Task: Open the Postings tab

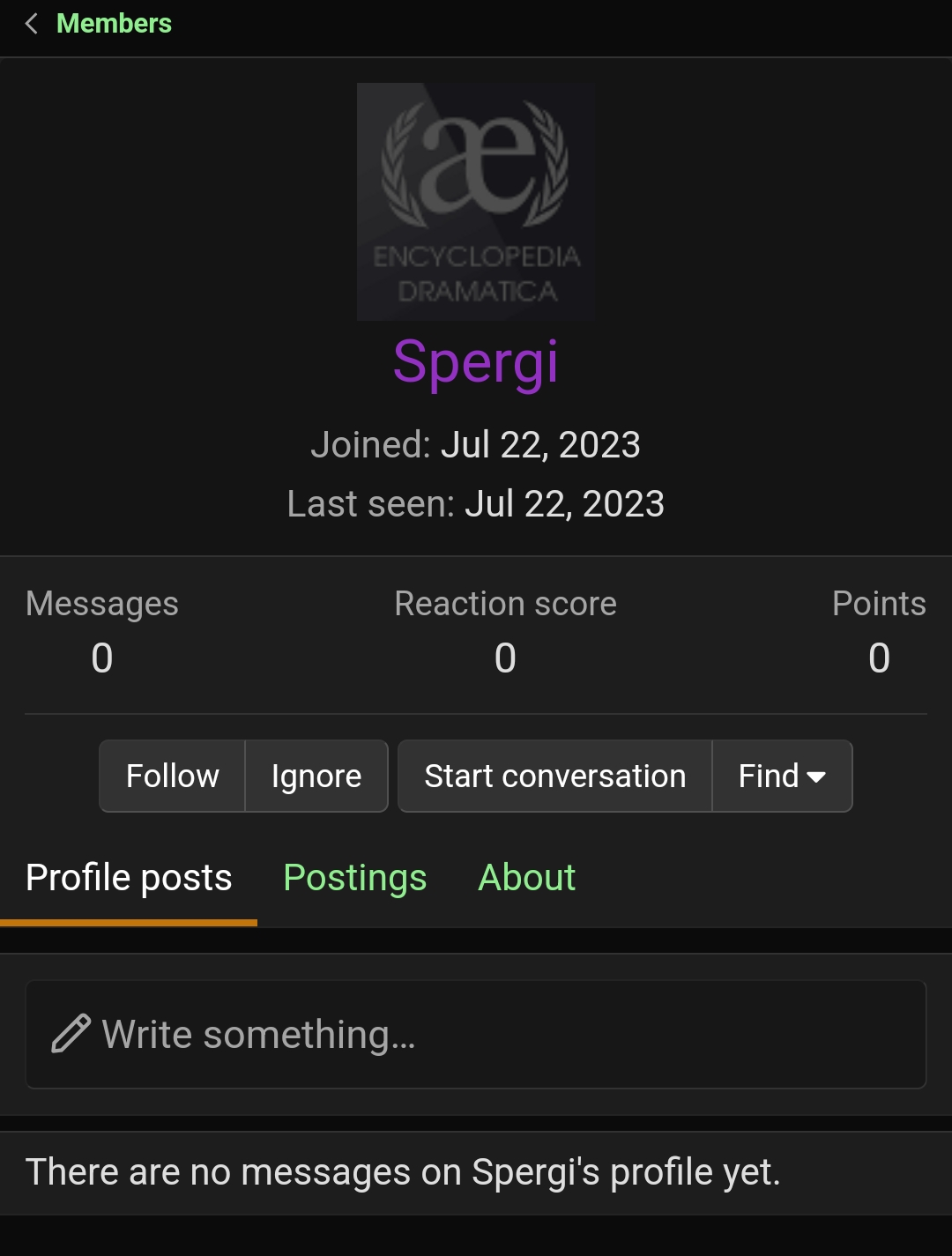Action: point(355,878)
